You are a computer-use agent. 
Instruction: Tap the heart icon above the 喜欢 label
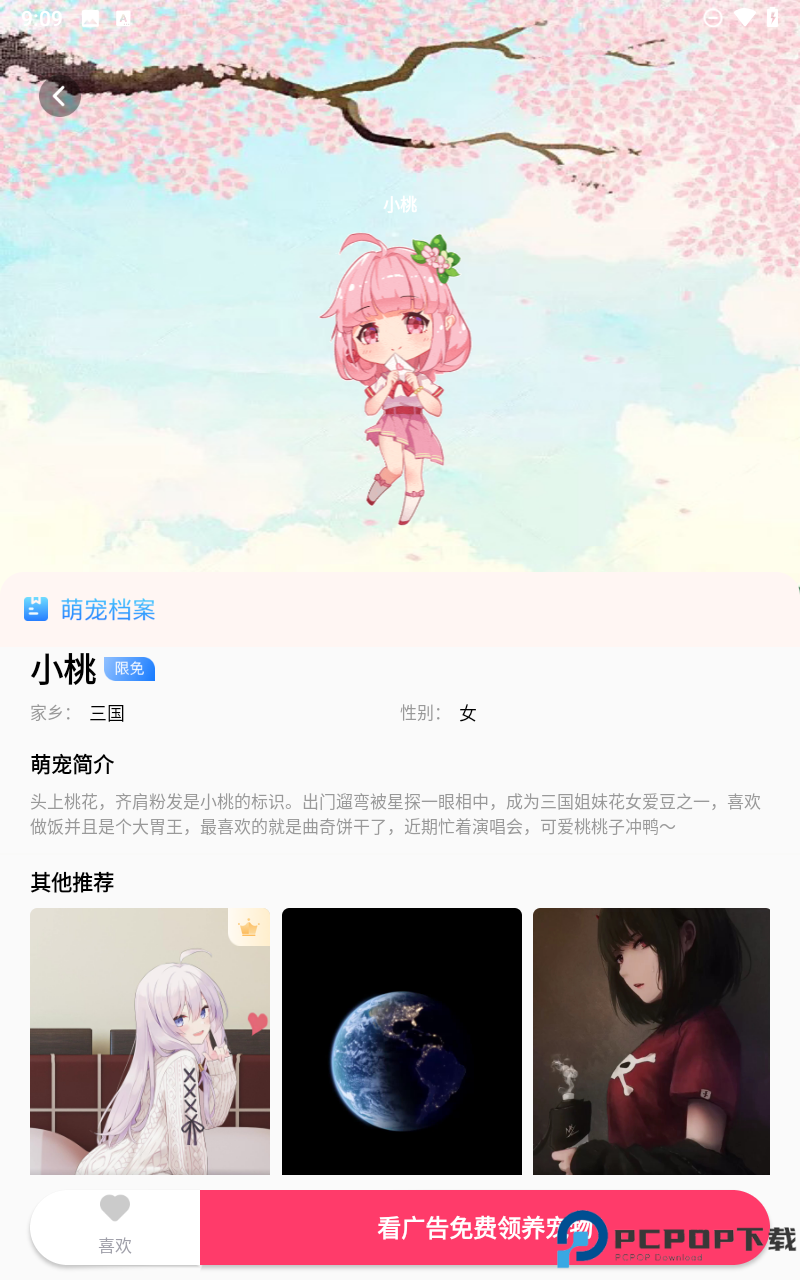pos(115,1208)
